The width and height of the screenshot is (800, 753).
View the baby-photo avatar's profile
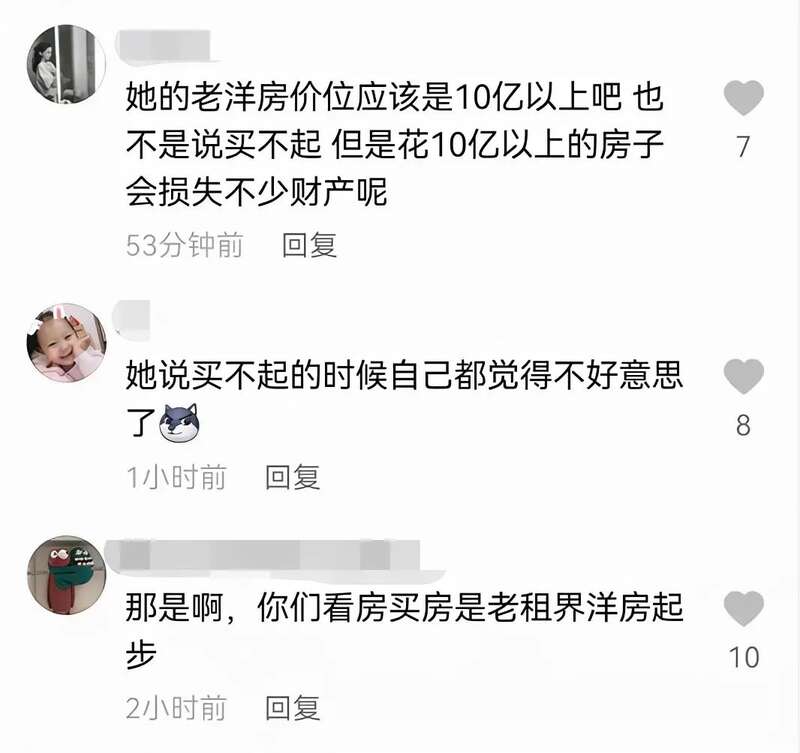click(65, 342)
